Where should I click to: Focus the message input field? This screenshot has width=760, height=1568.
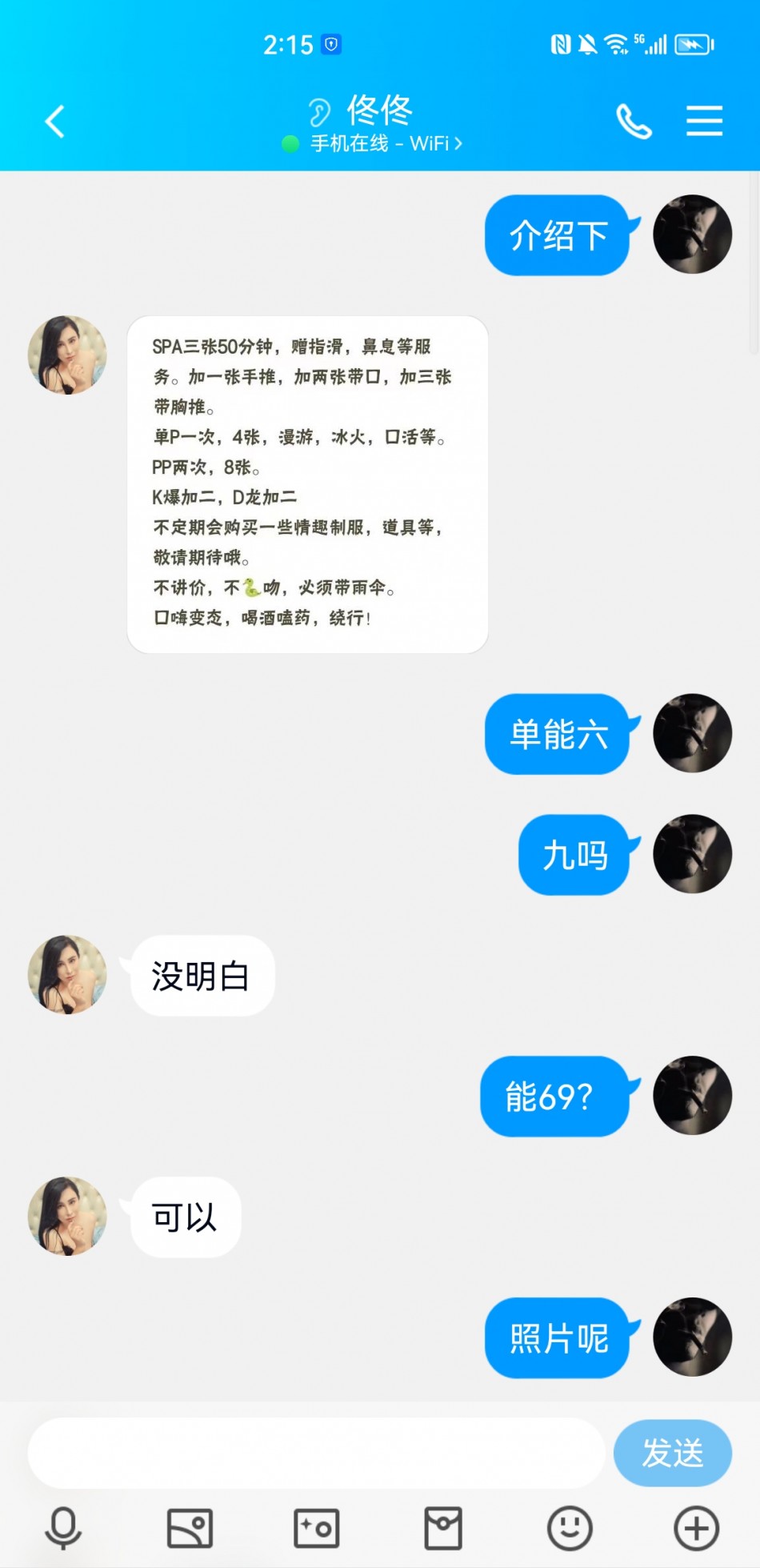(316, 1453)
